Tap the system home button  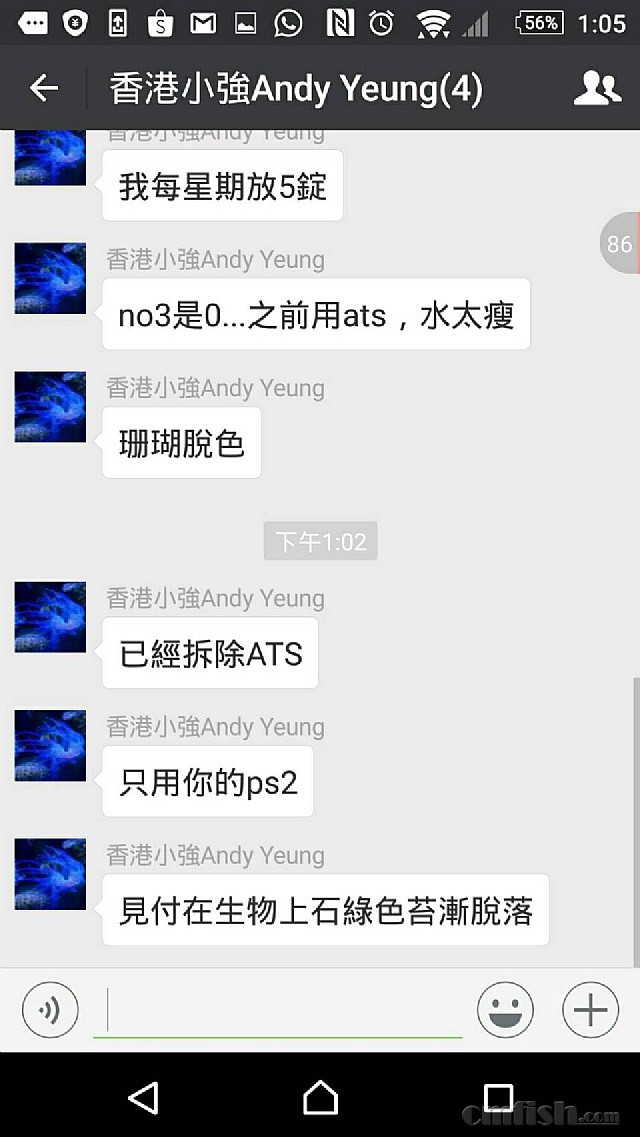click(x=320, y=1097)
